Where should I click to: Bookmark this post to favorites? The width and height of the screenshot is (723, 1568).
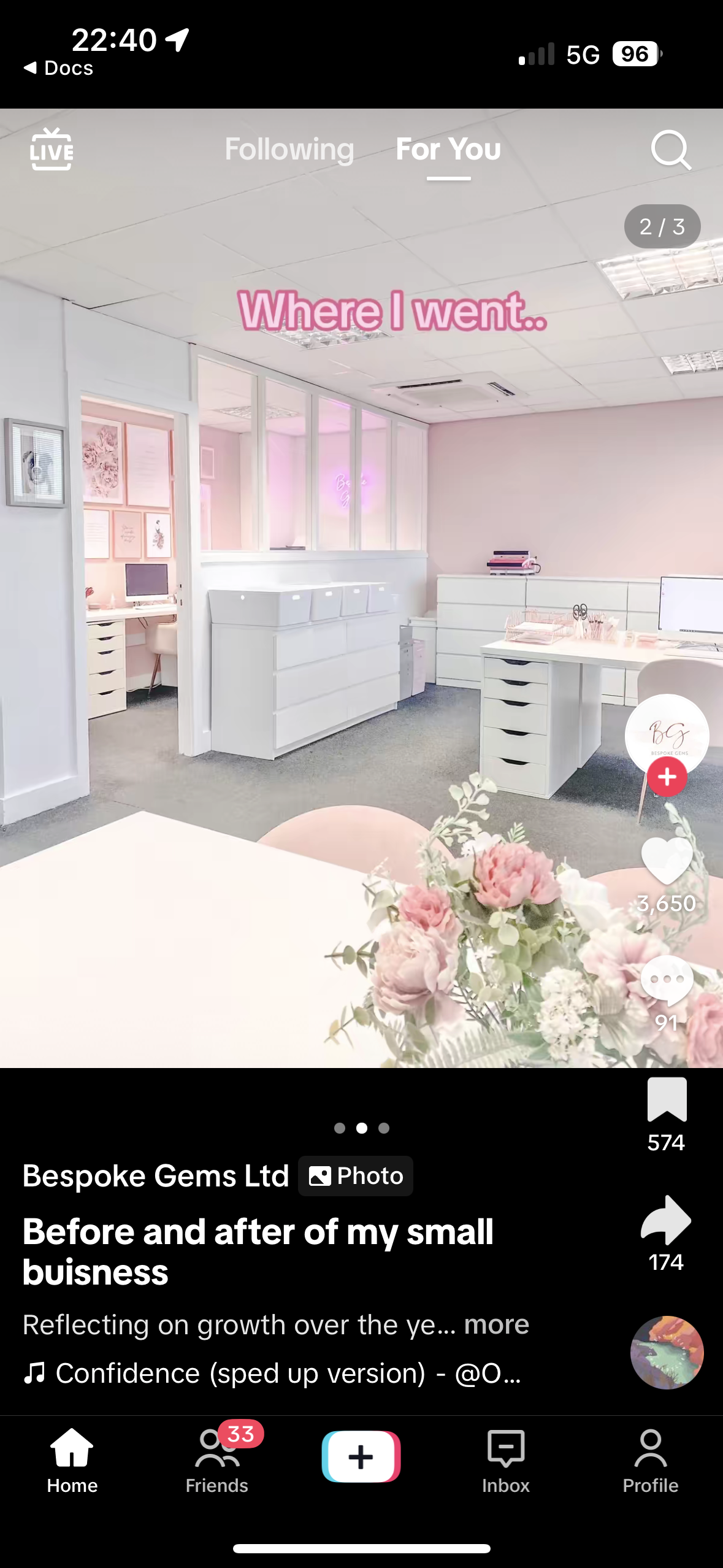tap(667, 1101)
